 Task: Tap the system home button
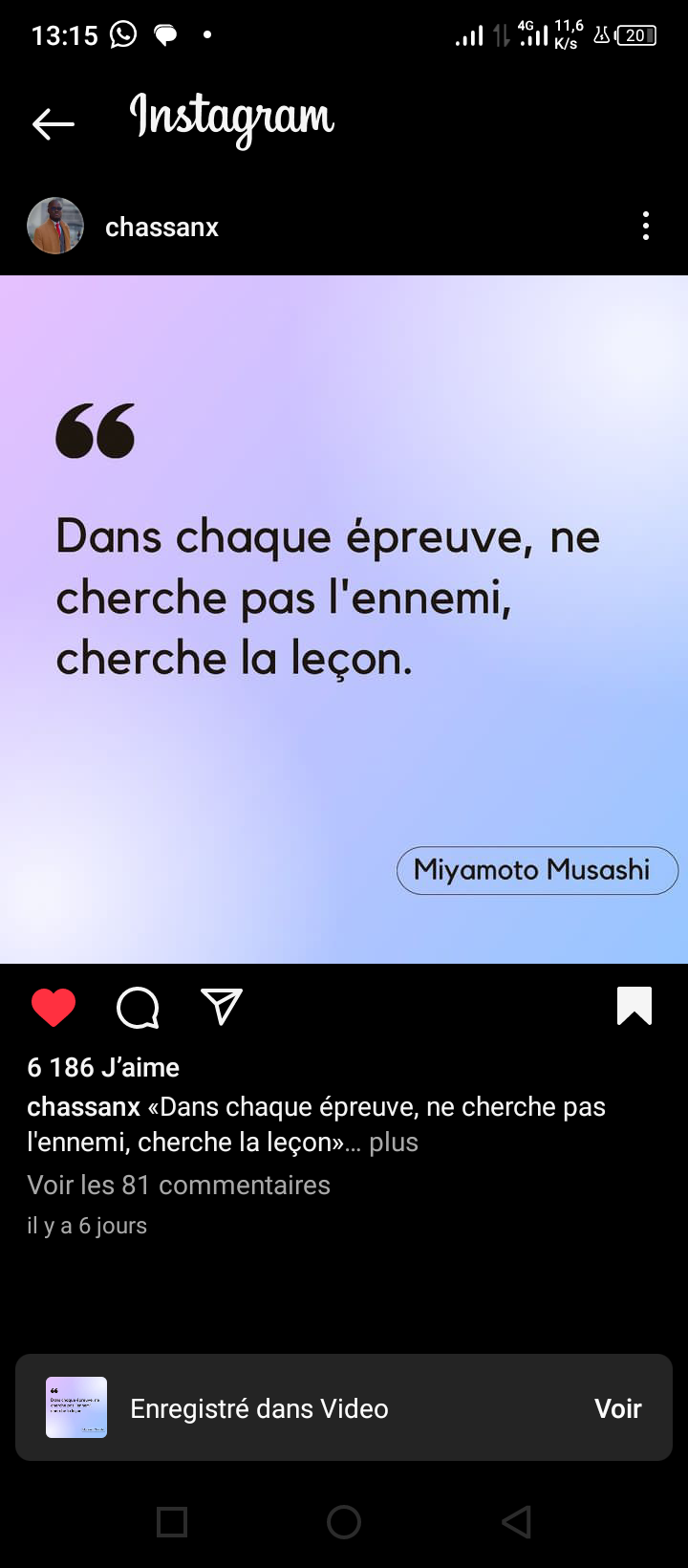coord(344,1522)
